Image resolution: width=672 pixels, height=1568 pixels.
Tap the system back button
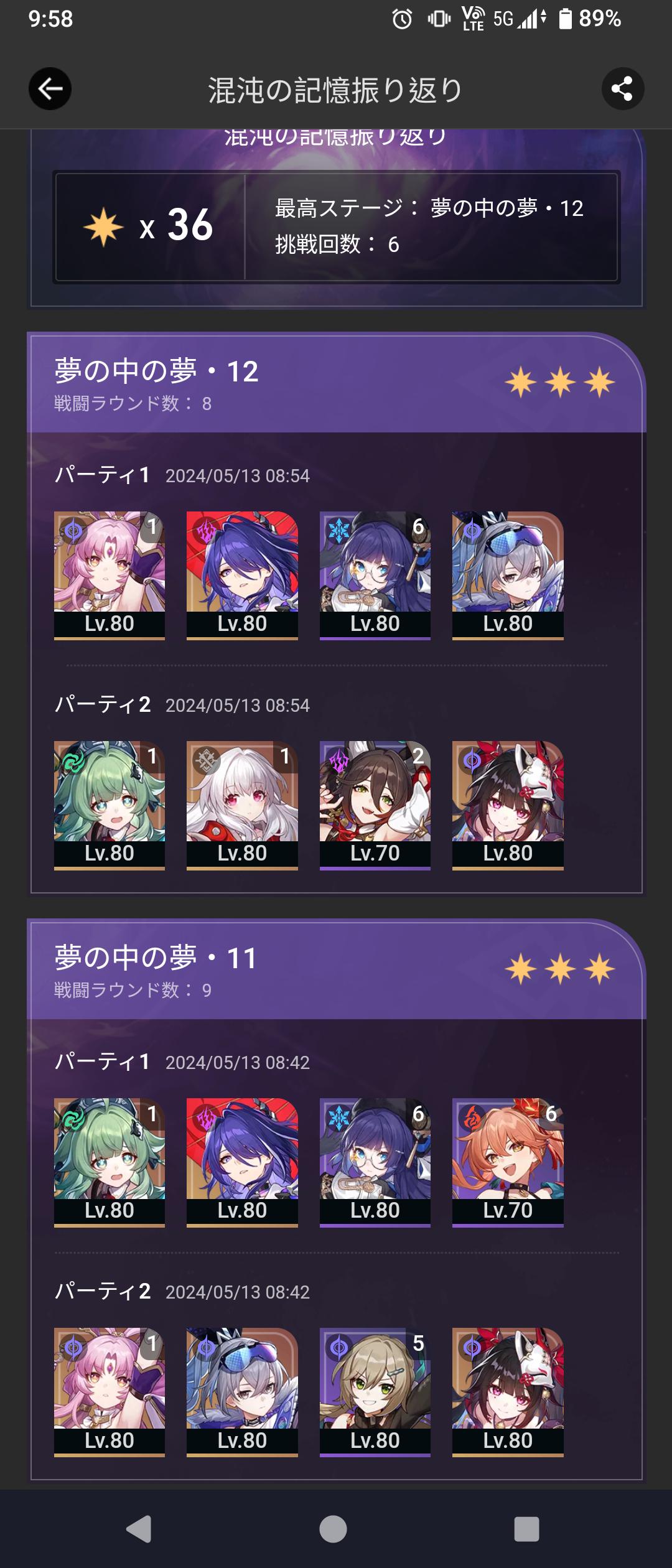pyautogui.click(x=139, y=1529)
